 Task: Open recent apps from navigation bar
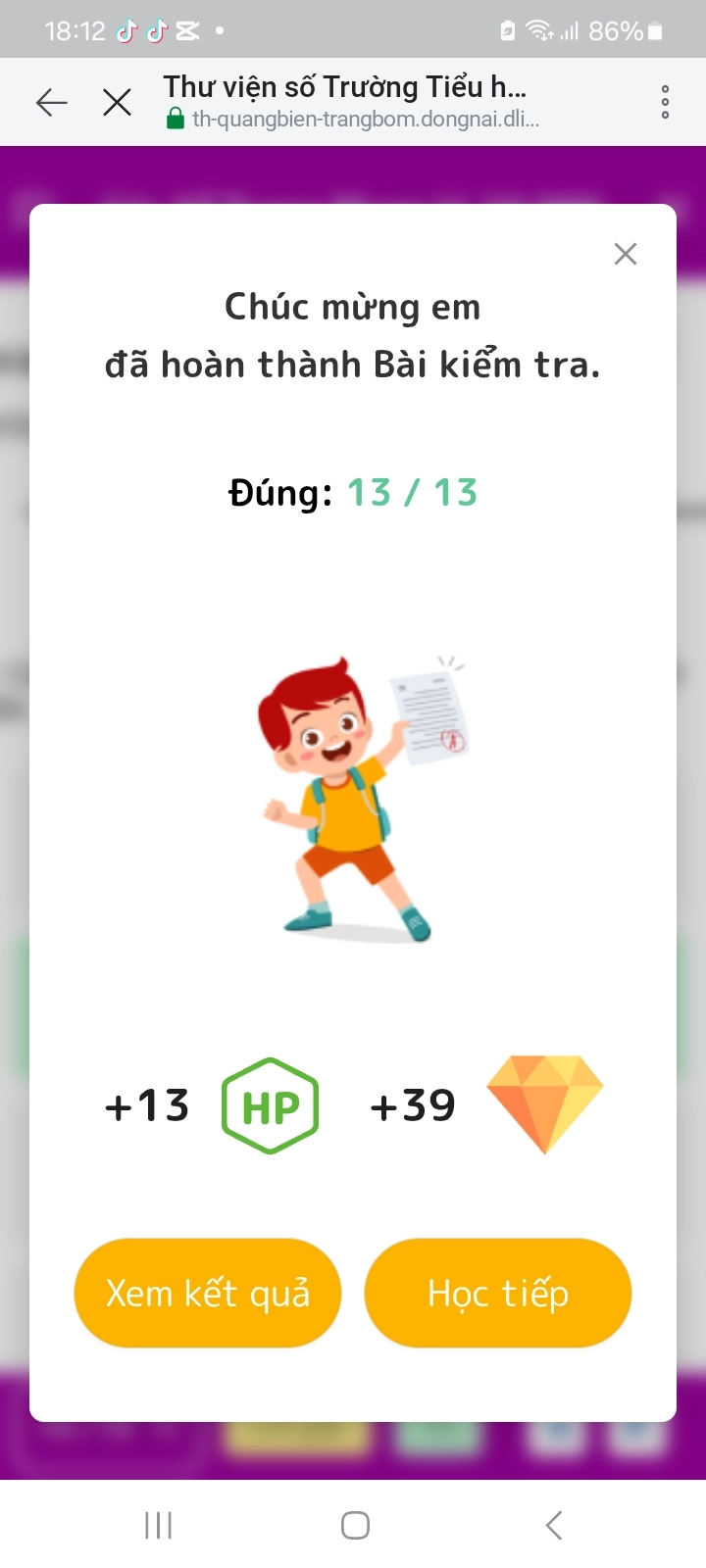[158, 1525]
